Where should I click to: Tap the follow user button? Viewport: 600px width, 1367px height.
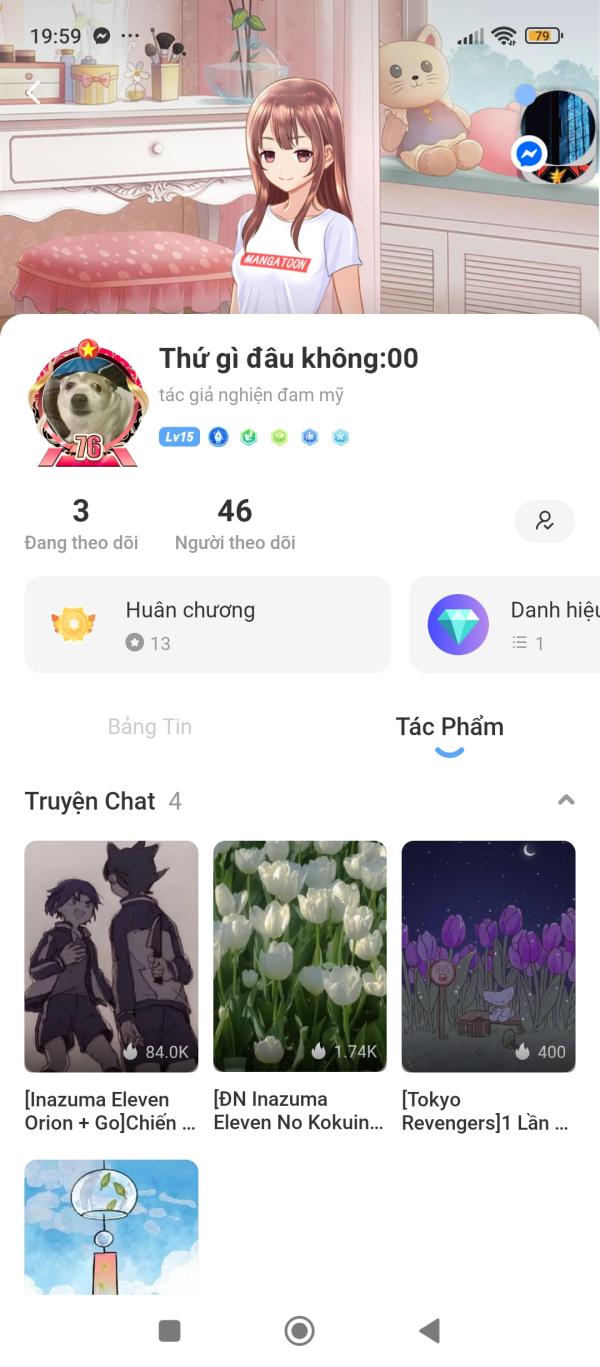tap(545, 521)
